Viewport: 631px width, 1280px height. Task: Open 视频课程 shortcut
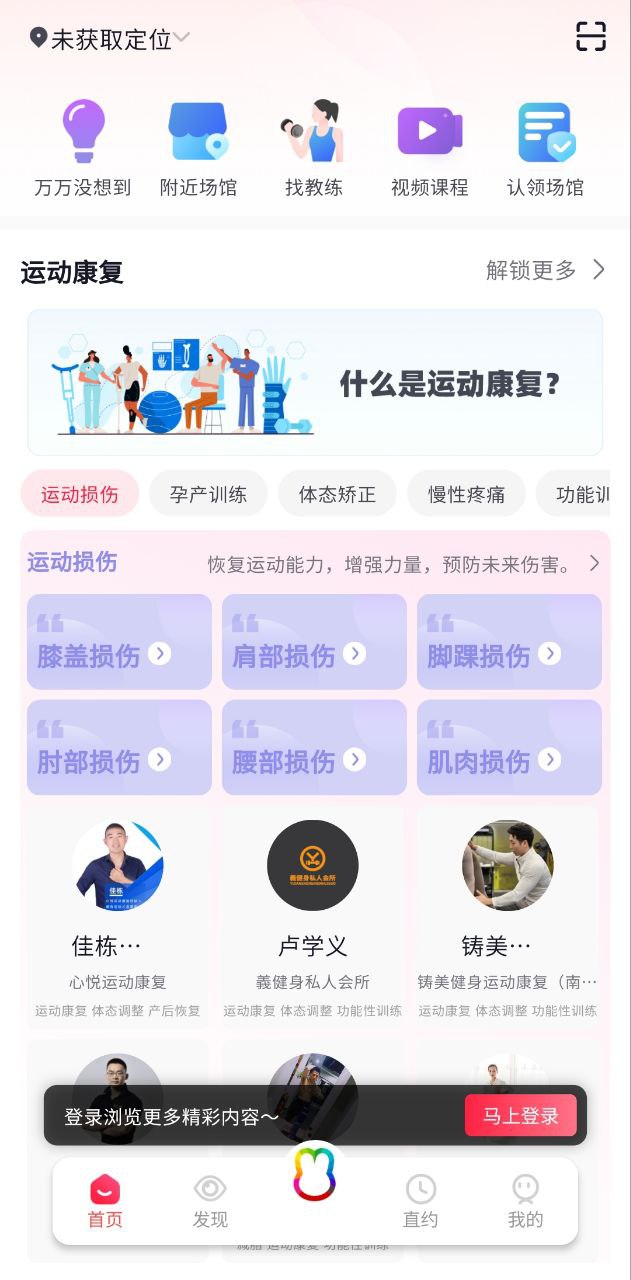pyautogui.click(x=429, y=149)
